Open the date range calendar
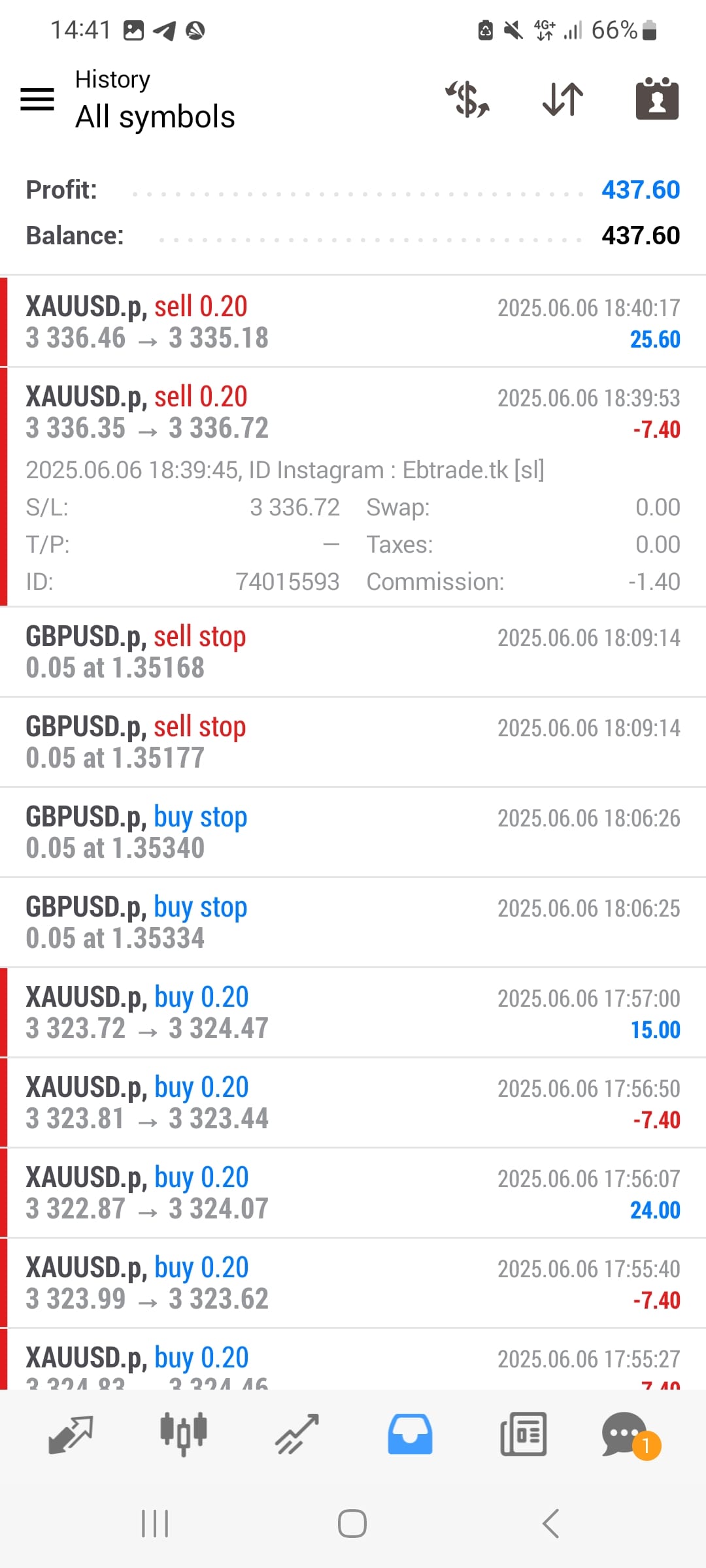This screenshot has height=1568, width=706. (x=657, y=99)
